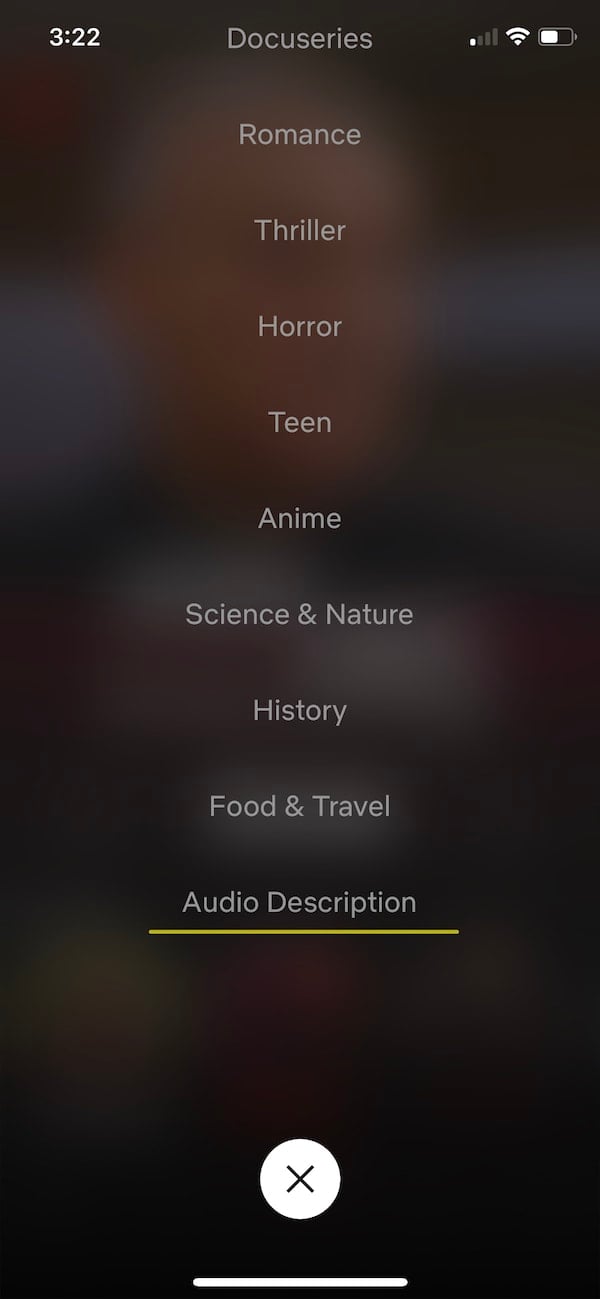Tap the Audio Description option
Screen dimensions: 600x1299
[299, 903]
